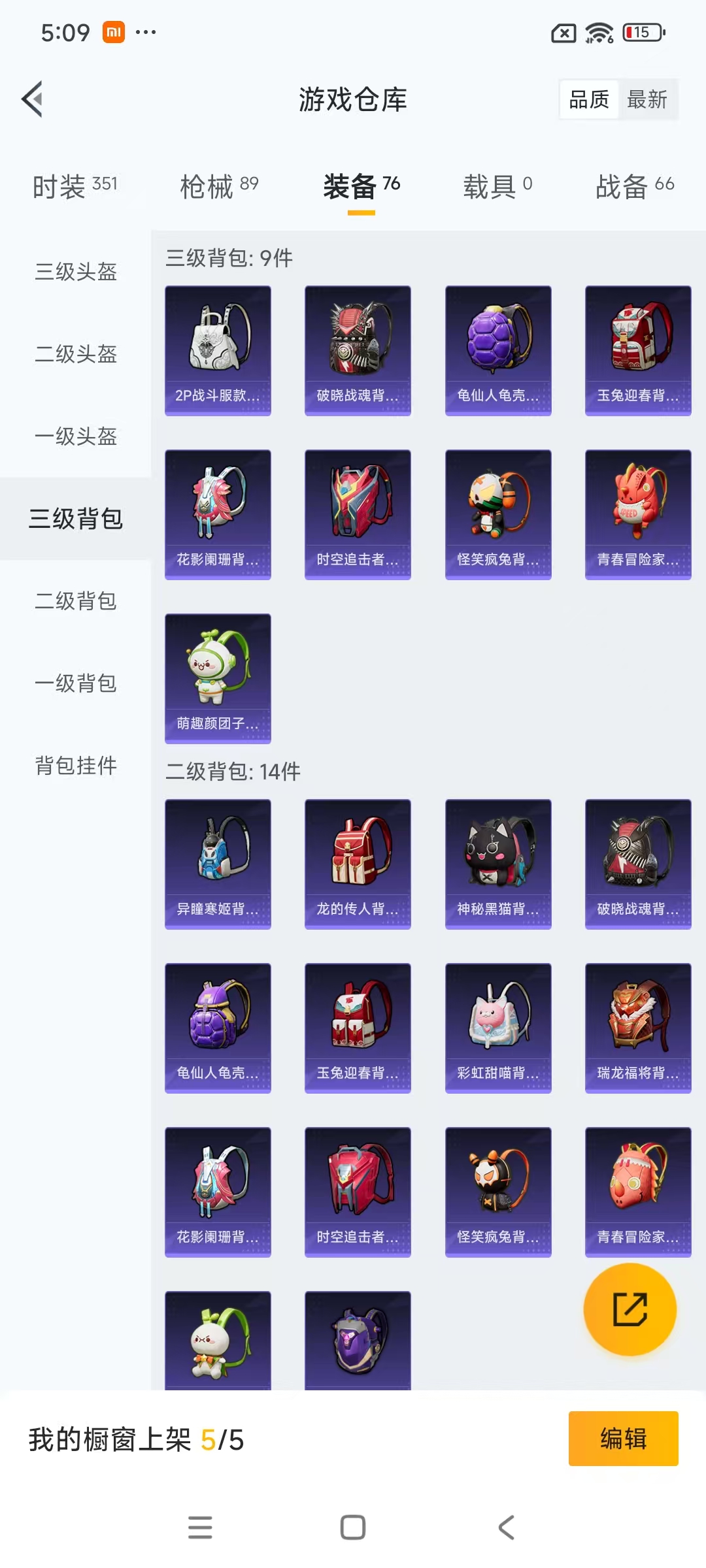This screenshot has width=706, height=1568.
Task: Edit my showcase with 编辑 button
Action: [x=623, y=1439]
